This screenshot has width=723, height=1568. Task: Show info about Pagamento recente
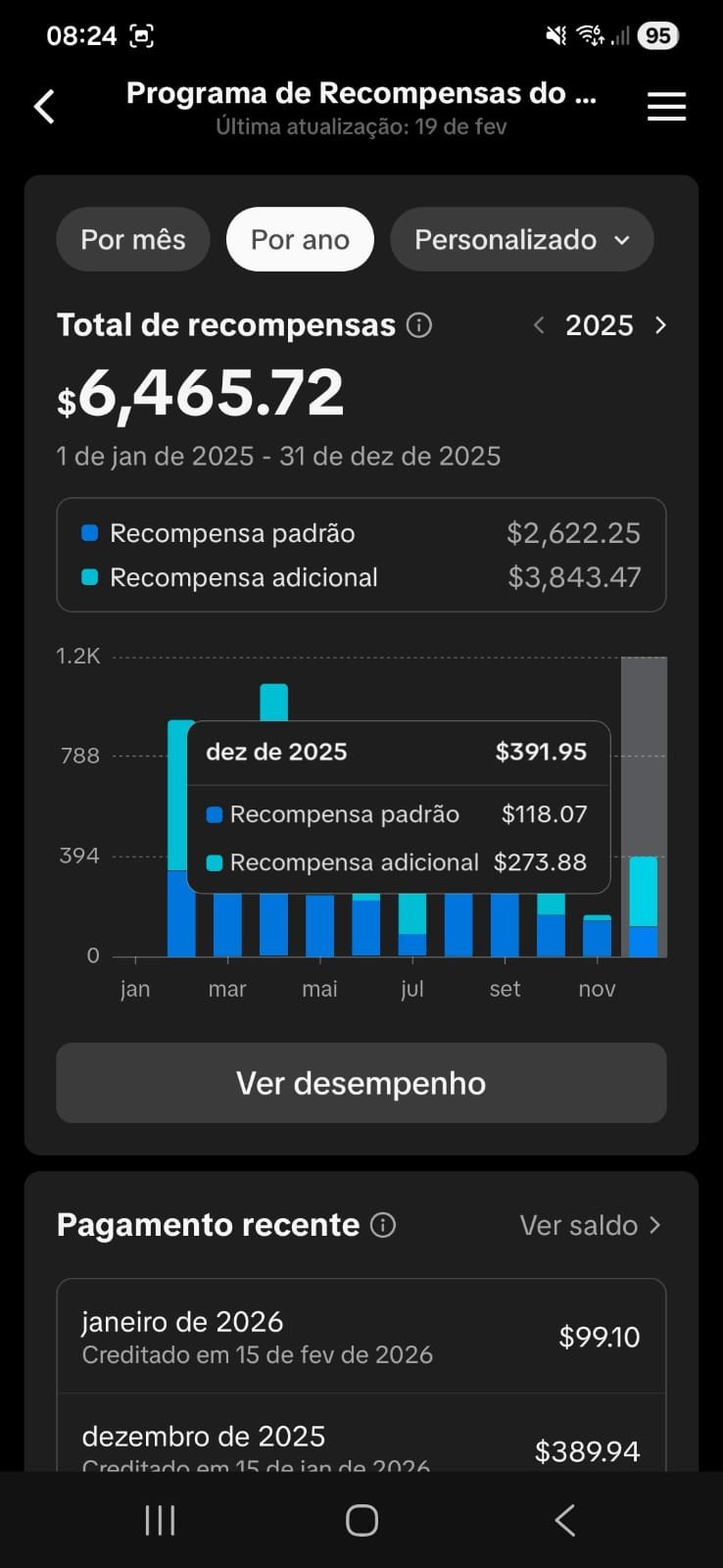point(384,1225)
